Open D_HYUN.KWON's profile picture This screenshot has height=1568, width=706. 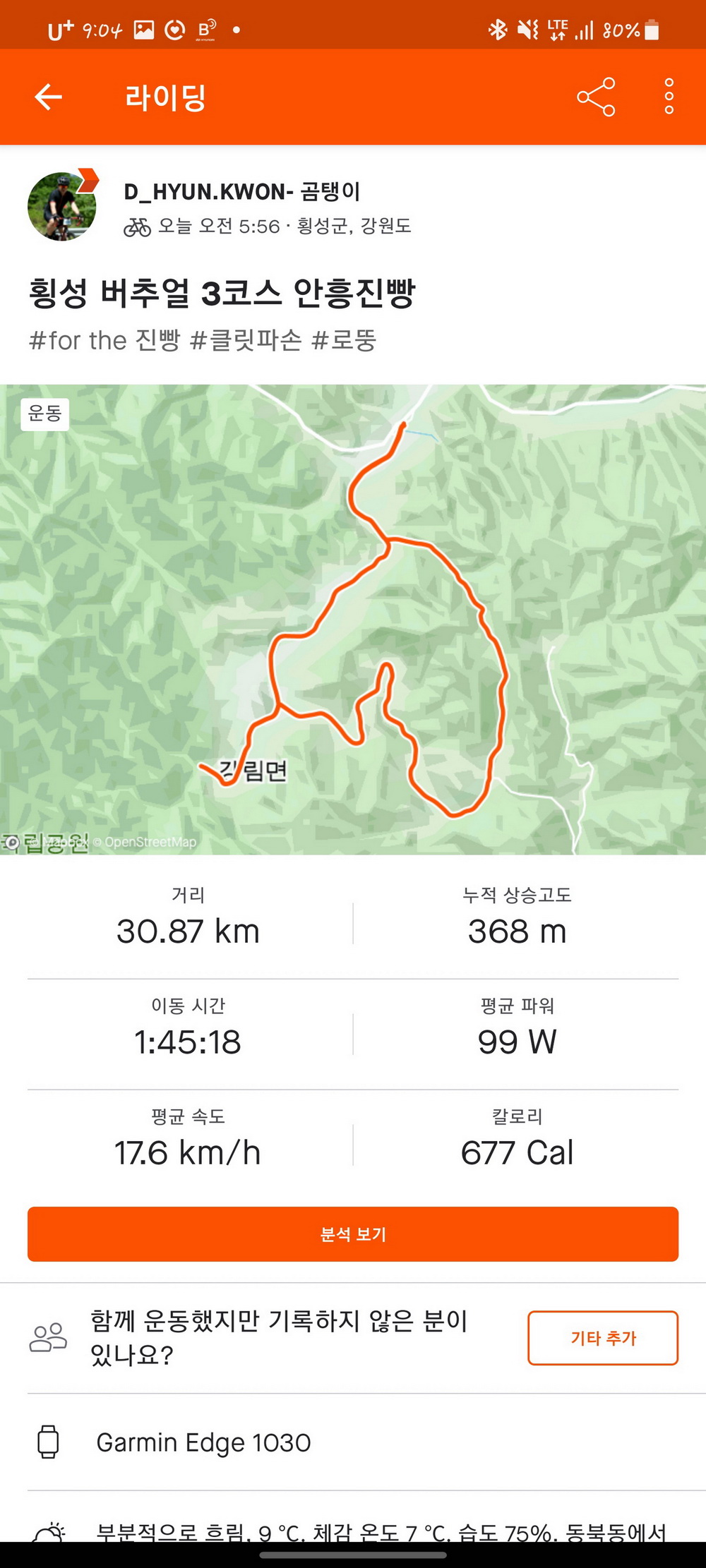click(62, 206)
